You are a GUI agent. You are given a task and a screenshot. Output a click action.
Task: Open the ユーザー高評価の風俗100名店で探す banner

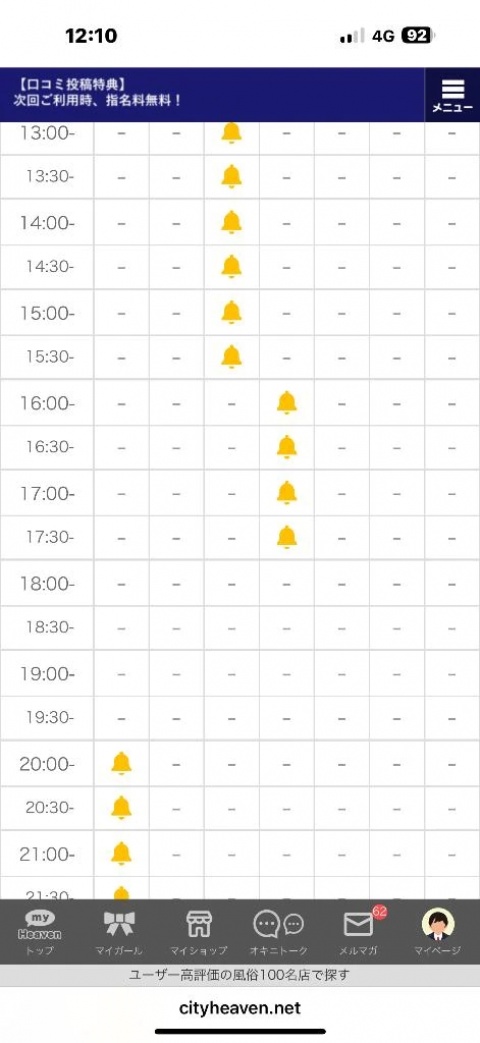[240, 975]
